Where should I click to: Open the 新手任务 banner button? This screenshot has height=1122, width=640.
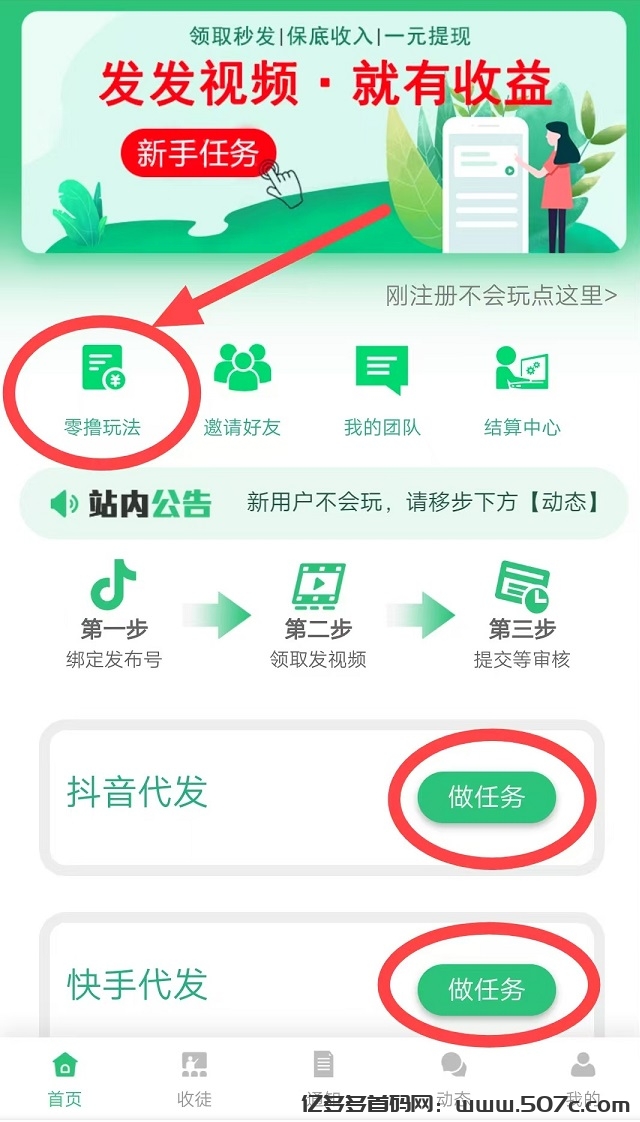pyautogui.click(x=198, y=153)
